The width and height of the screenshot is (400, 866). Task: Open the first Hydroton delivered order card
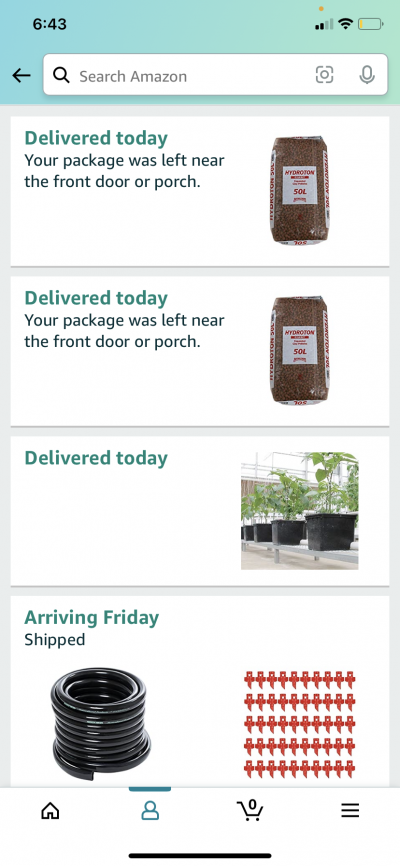click(200, 191)
